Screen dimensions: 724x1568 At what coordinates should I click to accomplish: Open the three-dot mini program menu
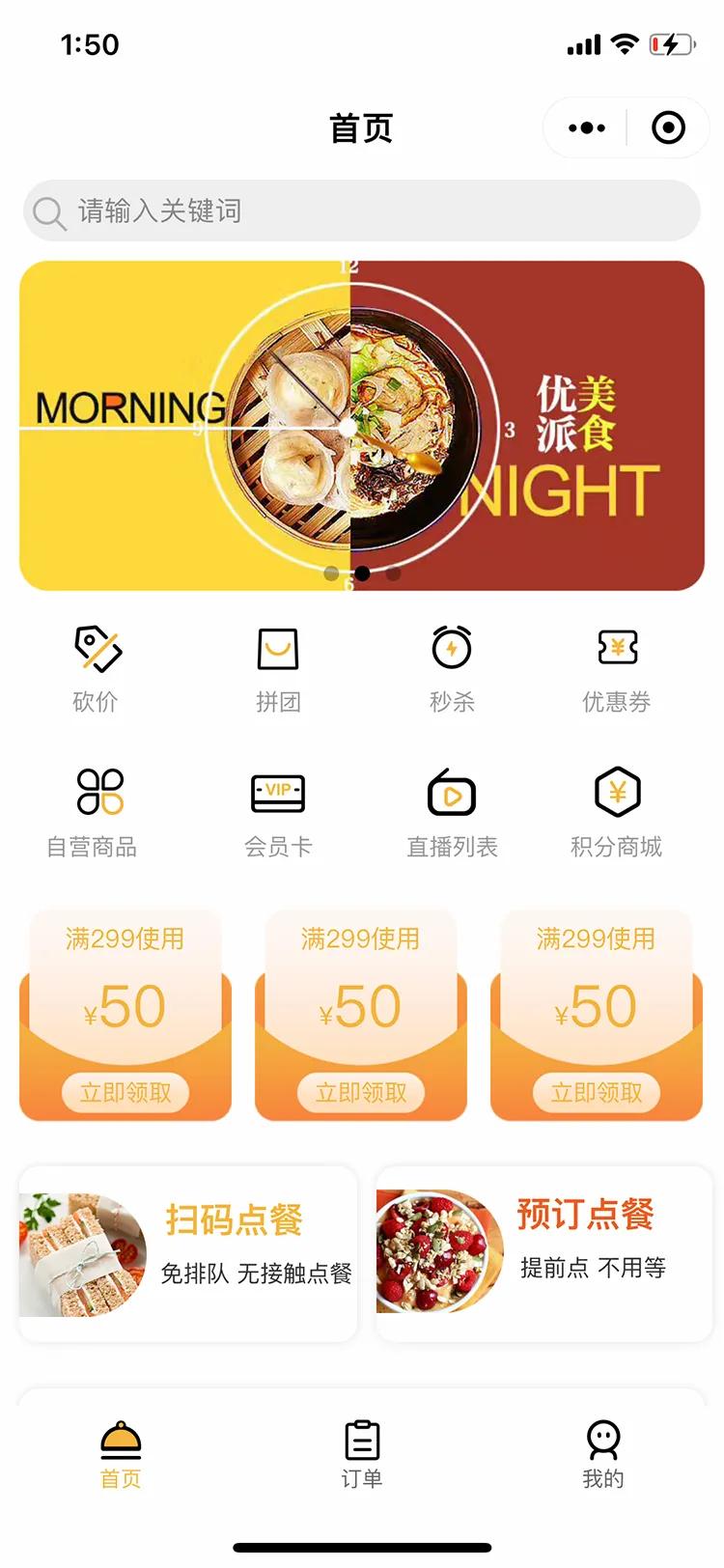[x=587, y=126]
